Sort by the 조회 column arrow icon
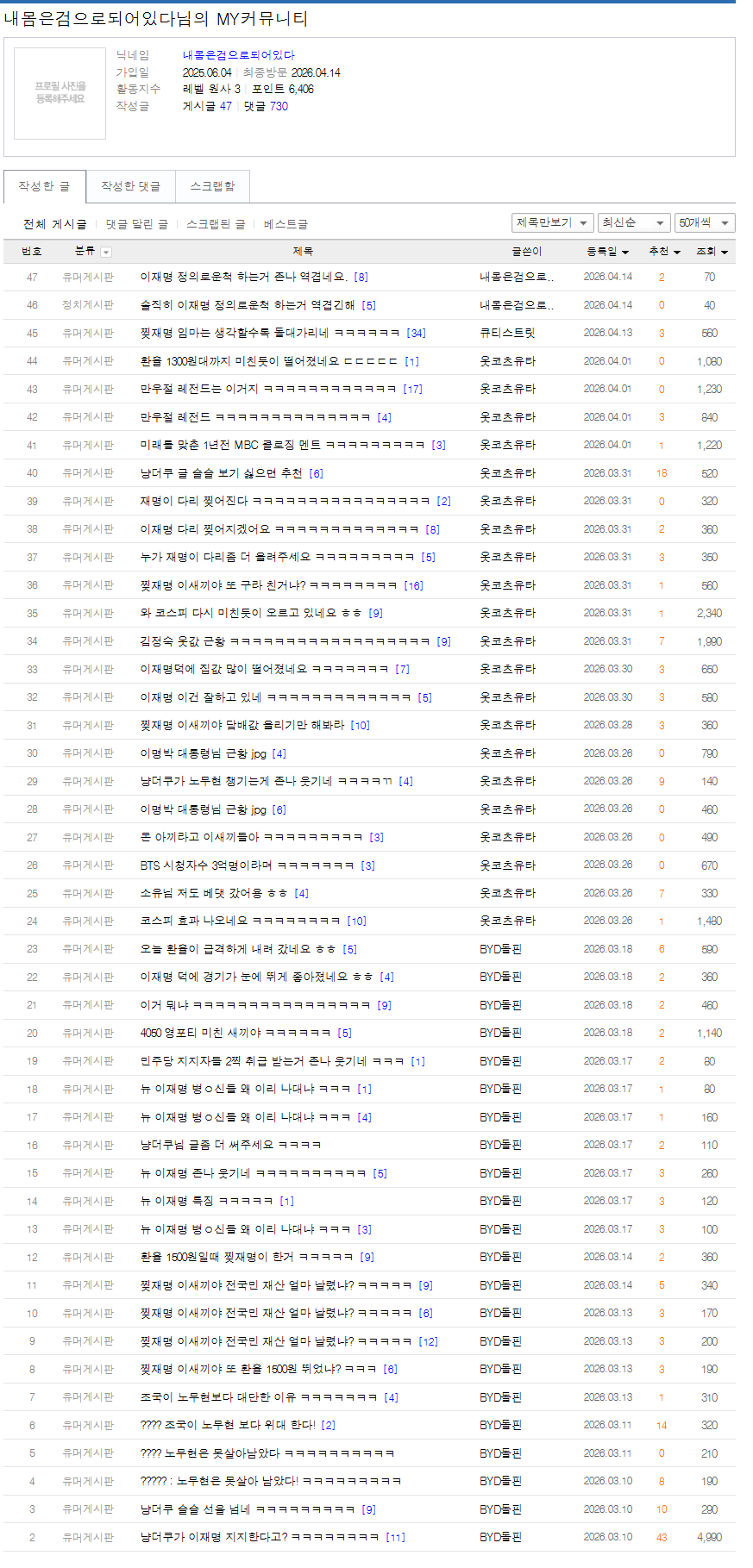 [x=725, y=252]
